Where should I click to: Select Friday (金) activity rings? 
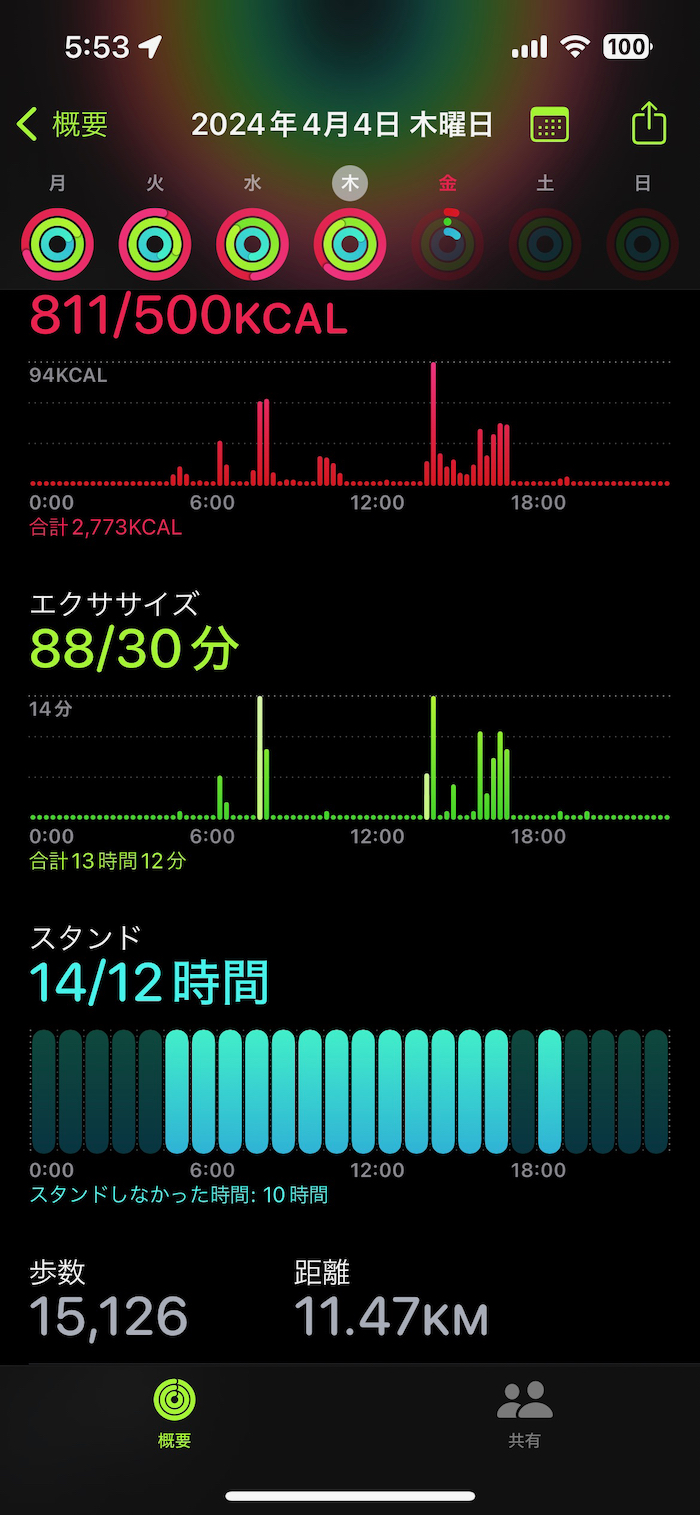[448, 243]
